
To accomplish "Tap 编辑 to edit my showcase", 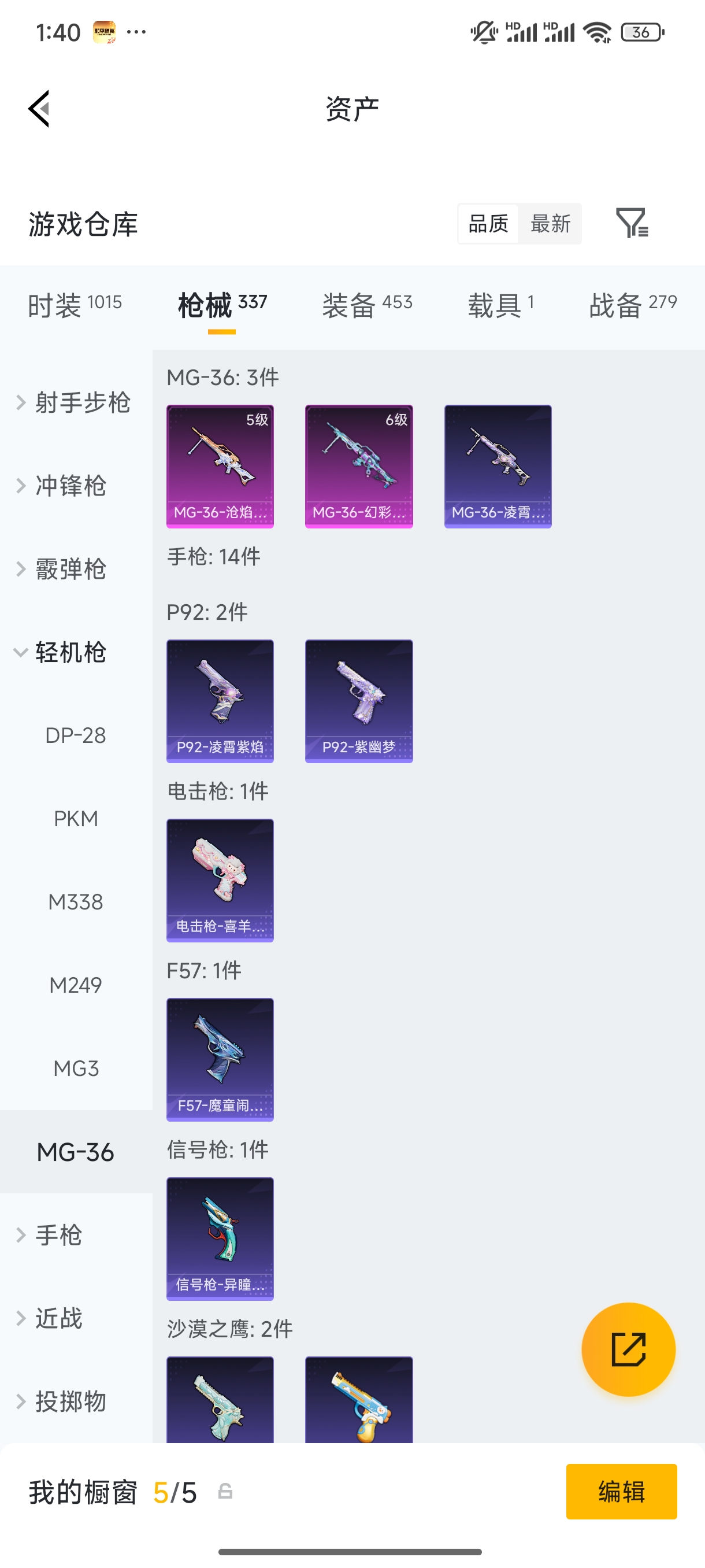I will pyautogui.click(x=621, y=1491).
